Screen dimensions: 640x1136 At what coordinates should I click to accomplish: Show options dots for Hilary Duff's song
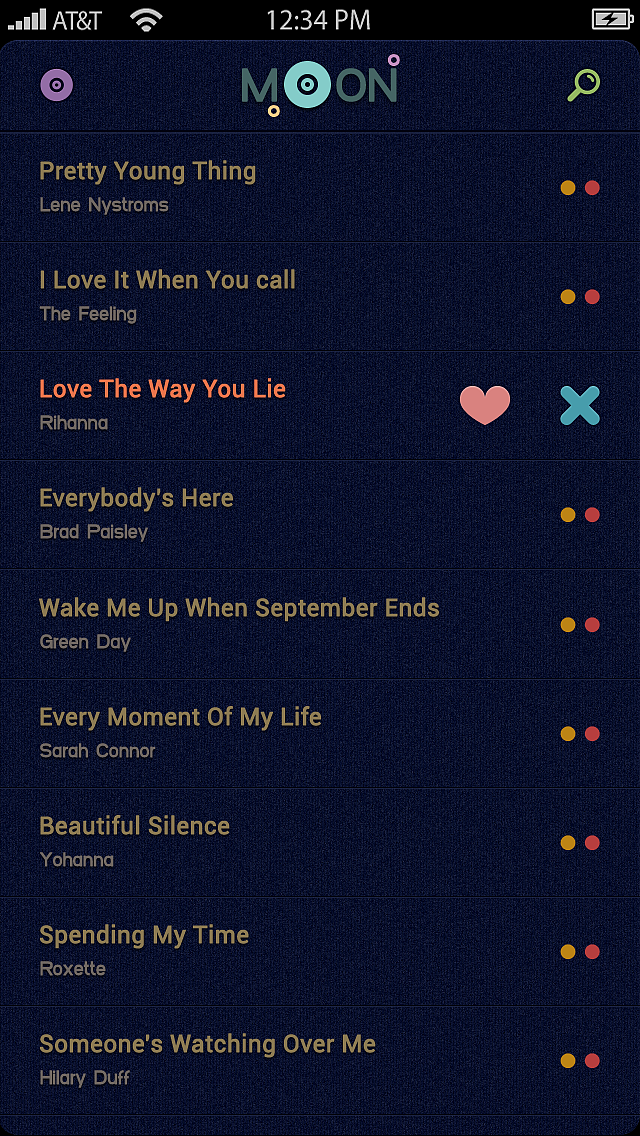[x=580, y=1061]
